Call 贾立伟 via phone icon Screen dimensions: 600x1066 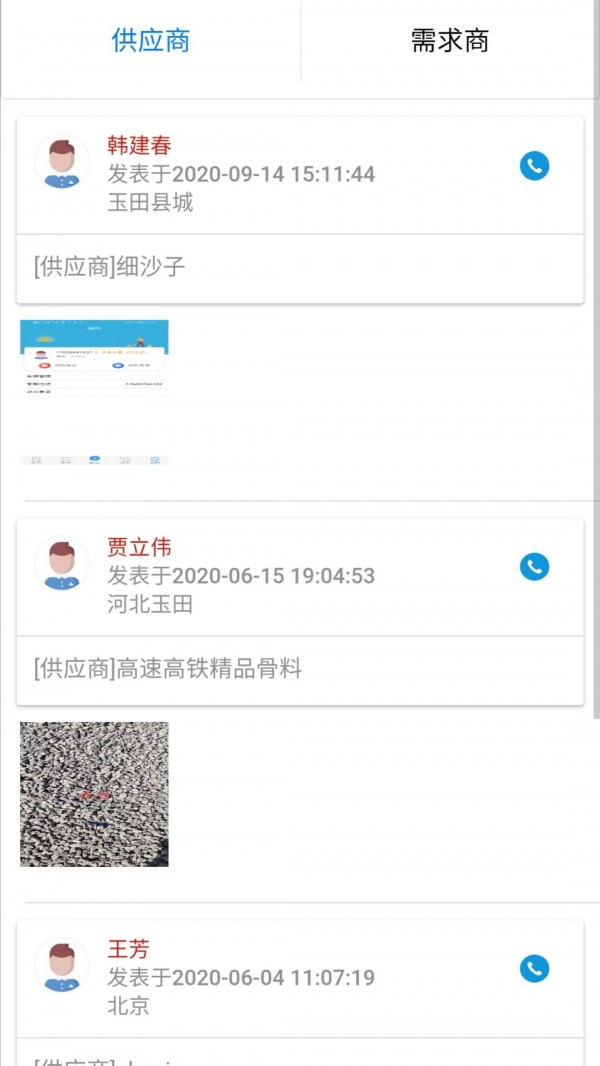click(534, 567)
